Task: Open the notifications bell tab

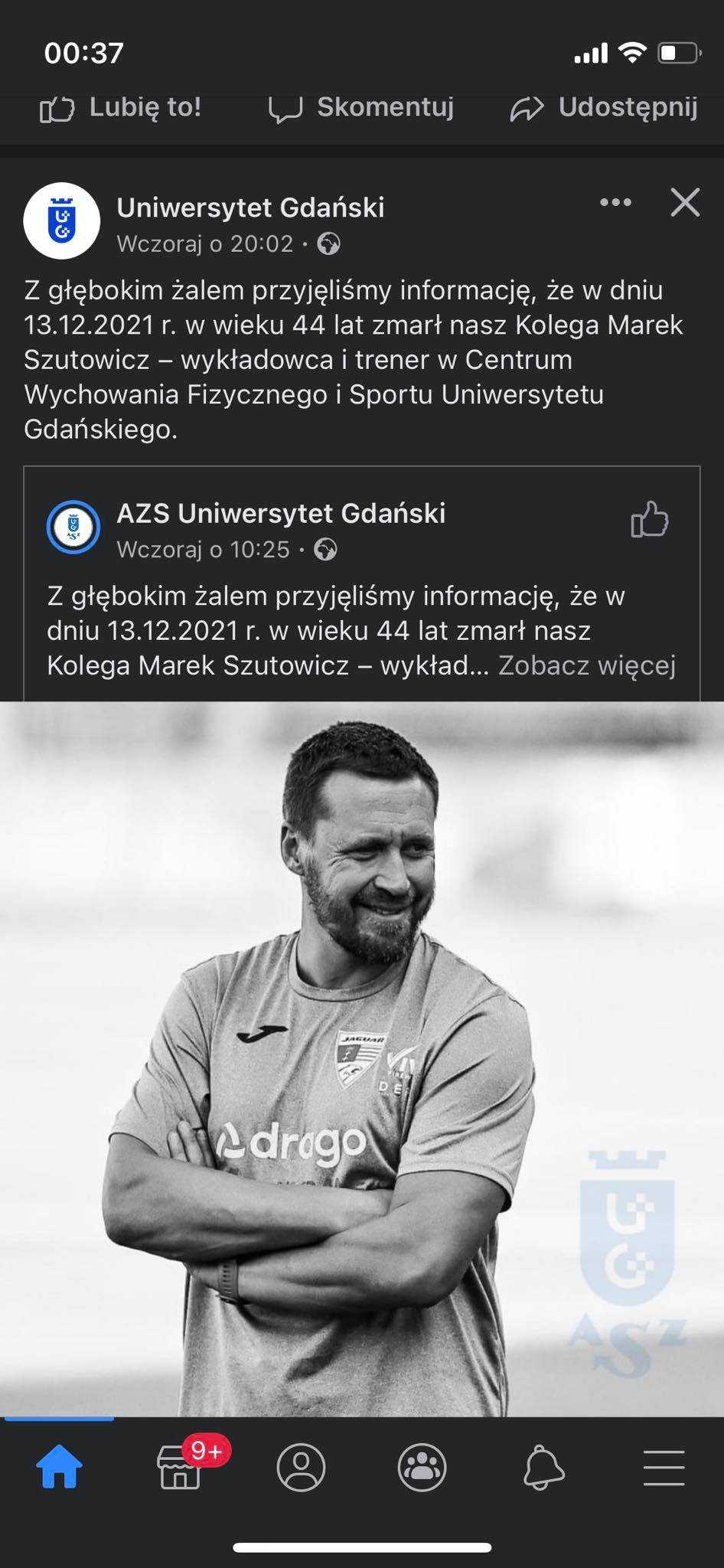Action: (x=543, y=1468)
